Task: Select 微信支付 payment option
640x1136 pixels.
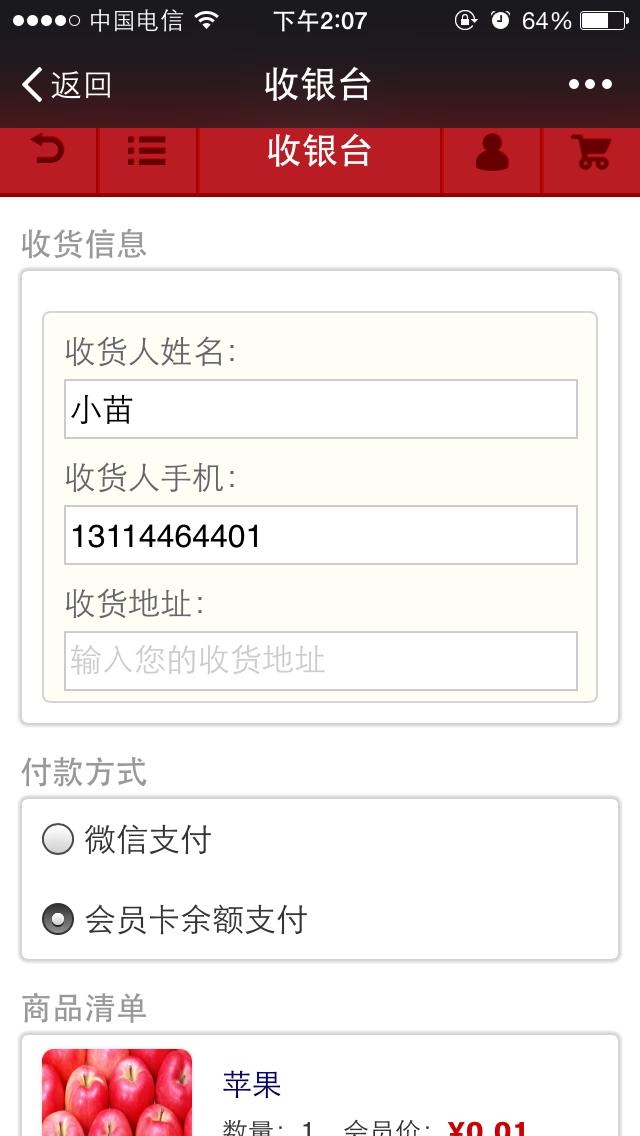Action: (59, 839)
